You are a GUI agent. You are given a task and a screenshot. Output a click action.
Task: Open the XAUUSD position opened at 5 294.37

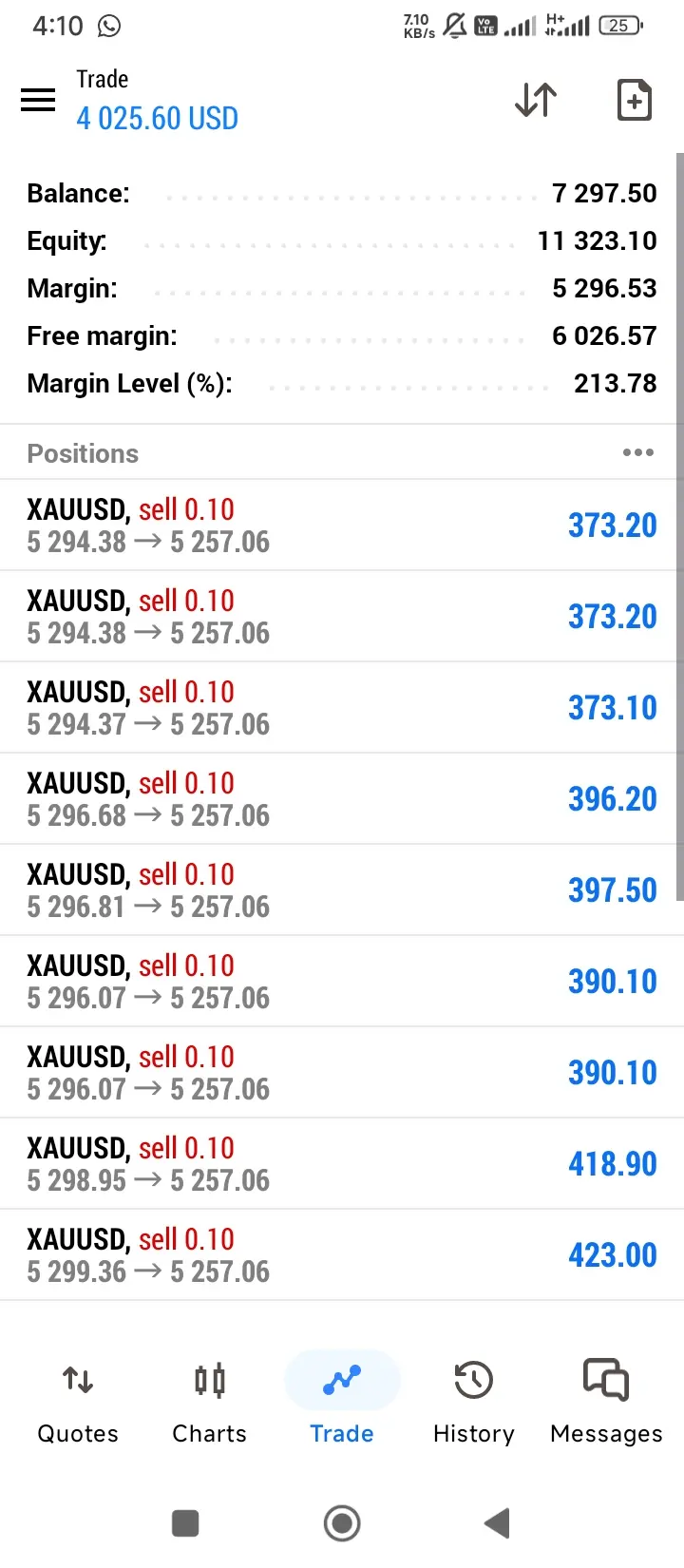tap(342, 708)
